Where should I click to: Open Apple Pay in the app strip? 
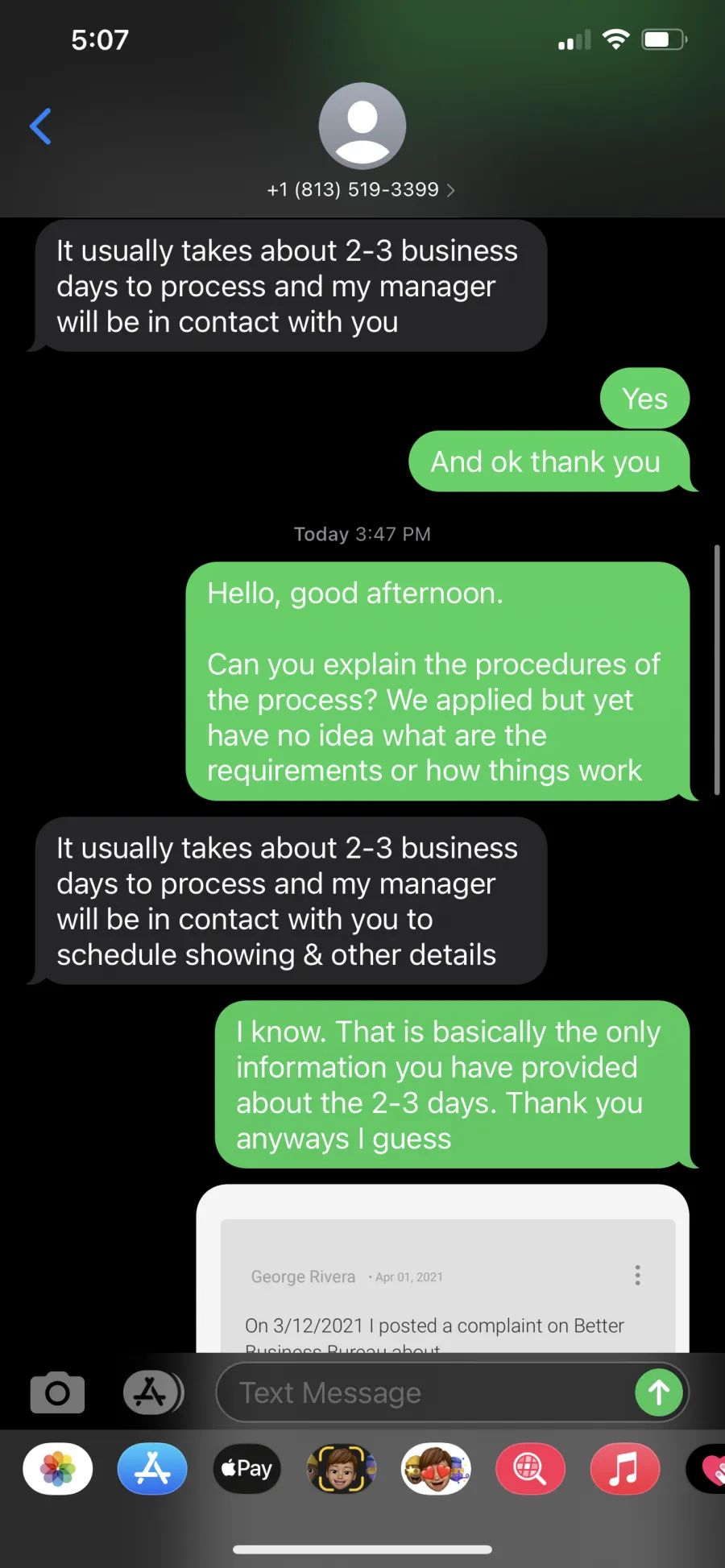coord(246,1468)
